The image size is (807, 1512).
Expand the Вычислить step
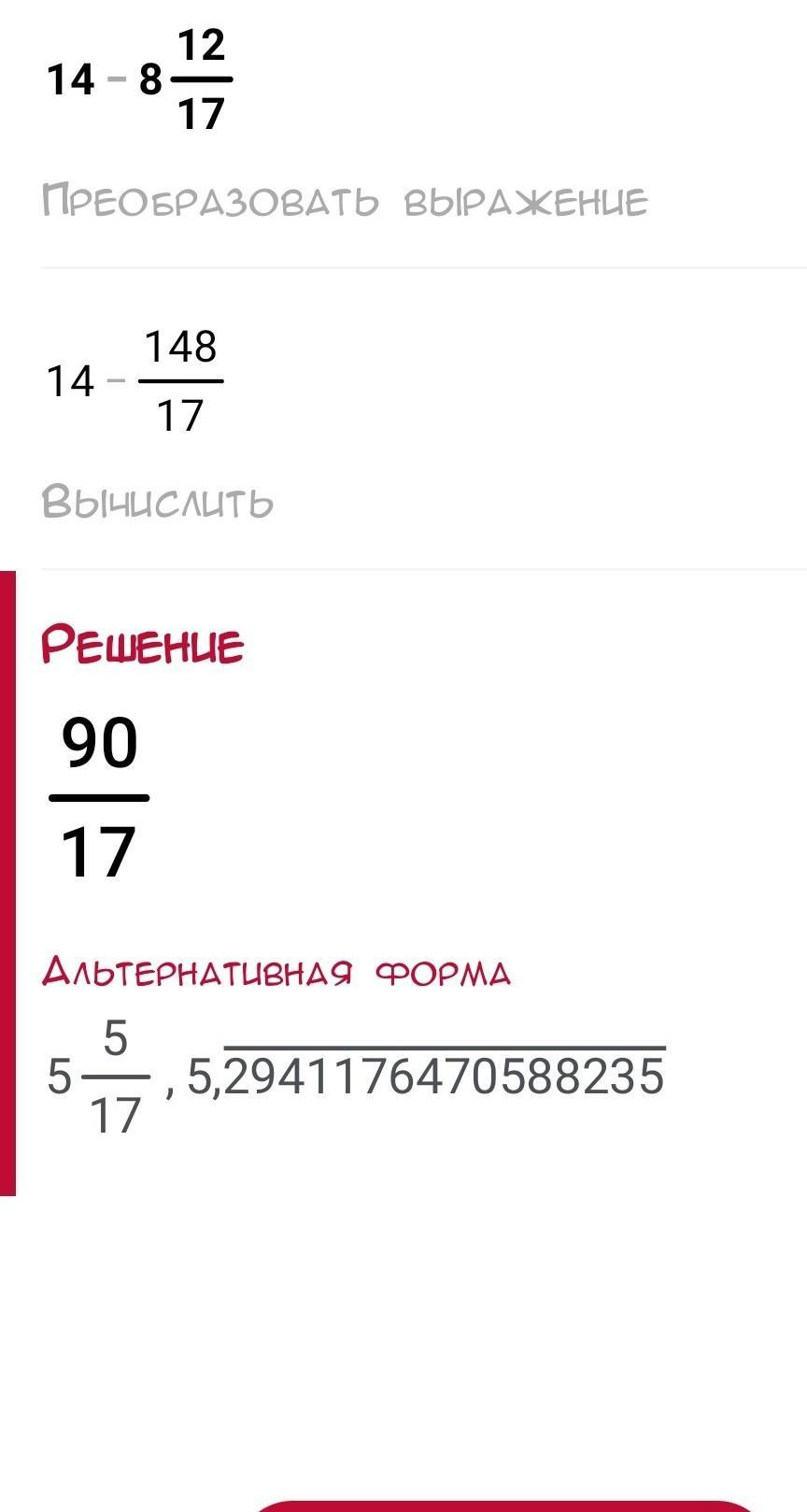click(x=158, y=502)
